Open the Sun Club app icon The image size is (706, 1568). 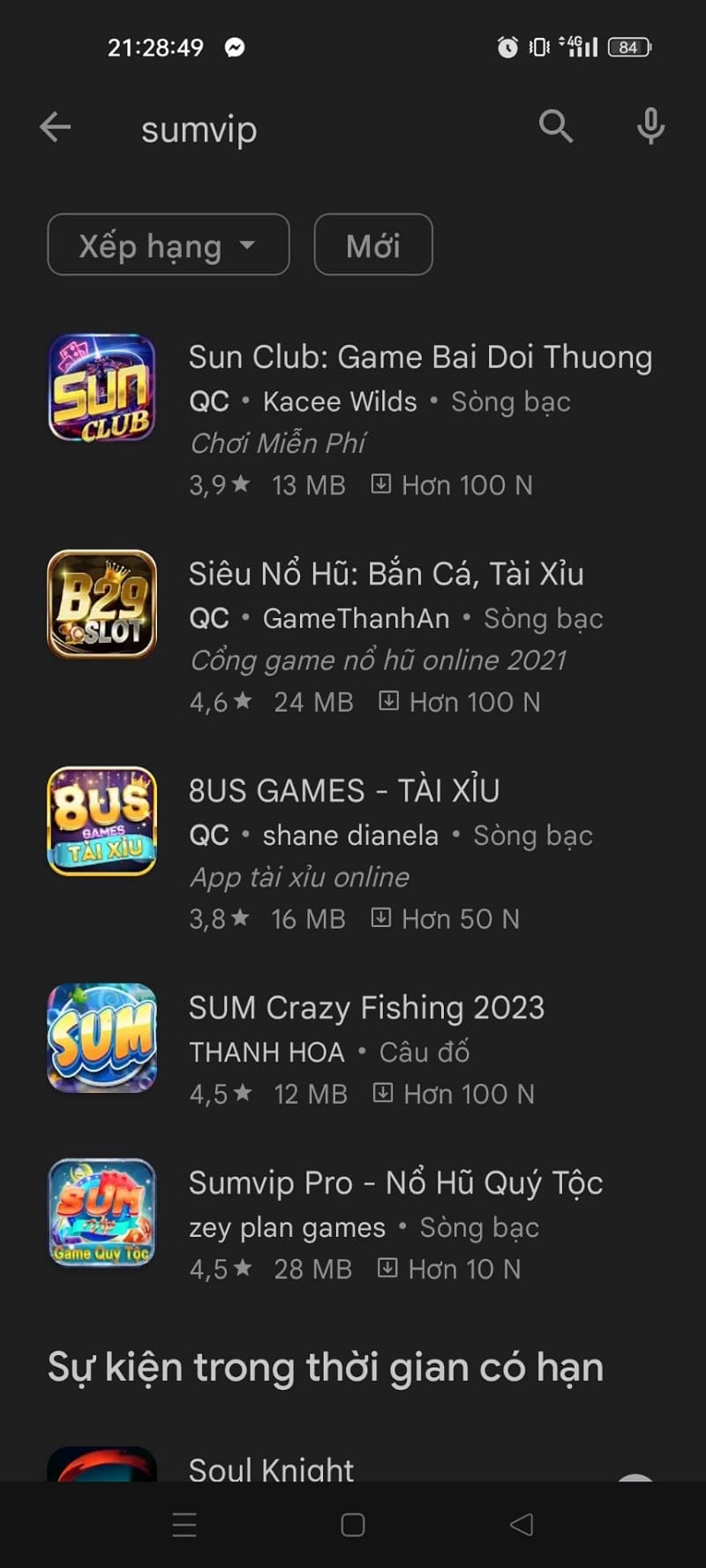pyautogui.click(x=101, y=388)
